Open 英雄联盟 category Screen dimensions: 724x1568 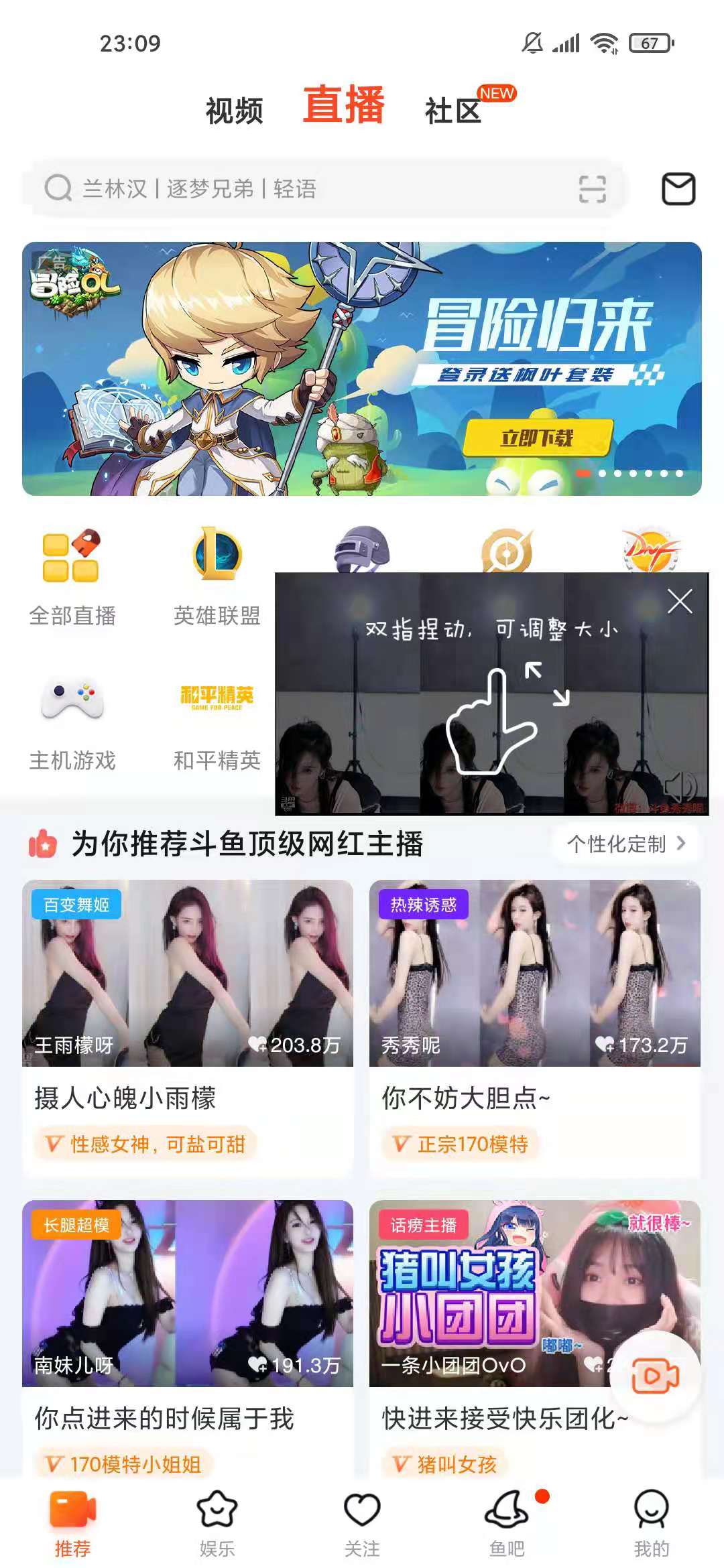pyautogui.click(x=217, y=576)
